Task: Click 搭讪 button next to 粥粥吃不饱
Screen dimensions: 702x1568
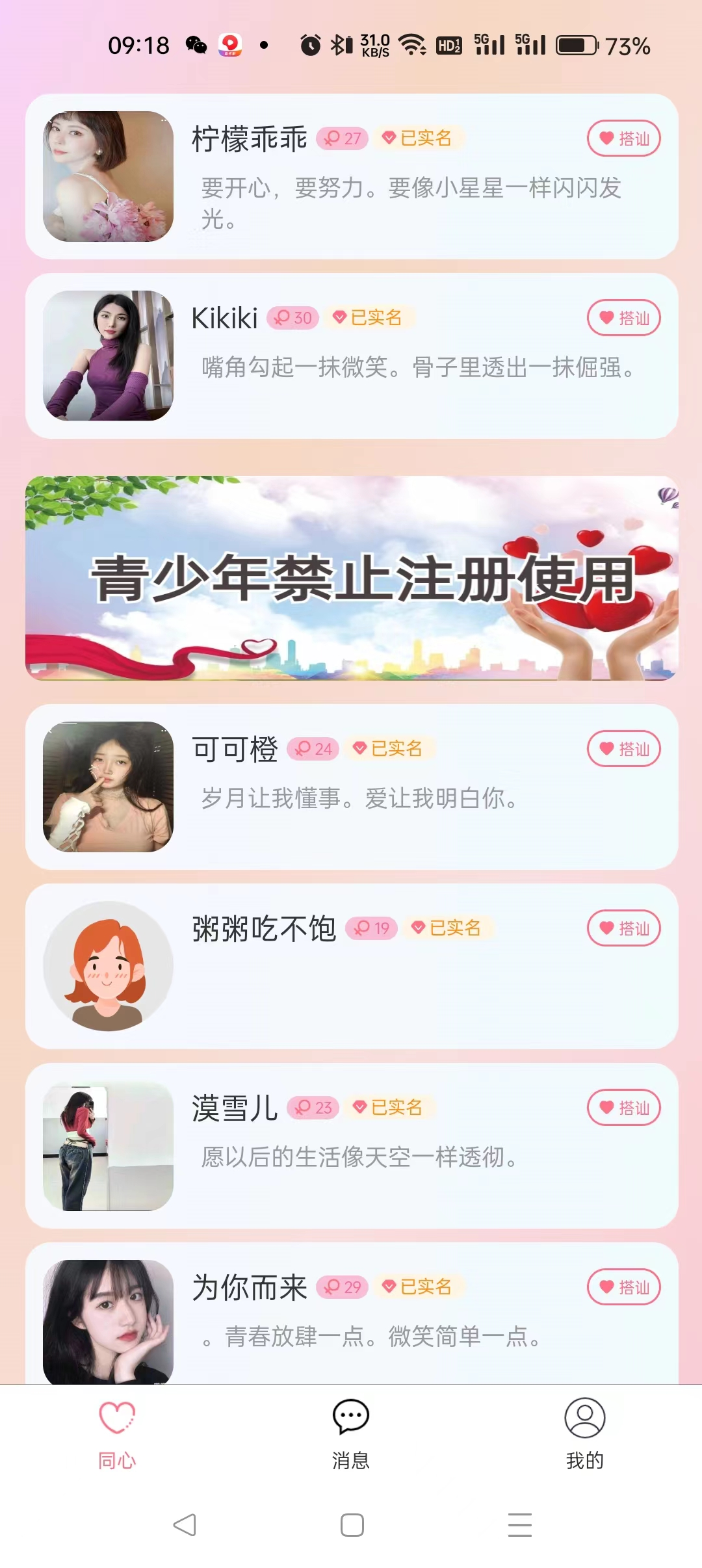Action: (624, 929)
